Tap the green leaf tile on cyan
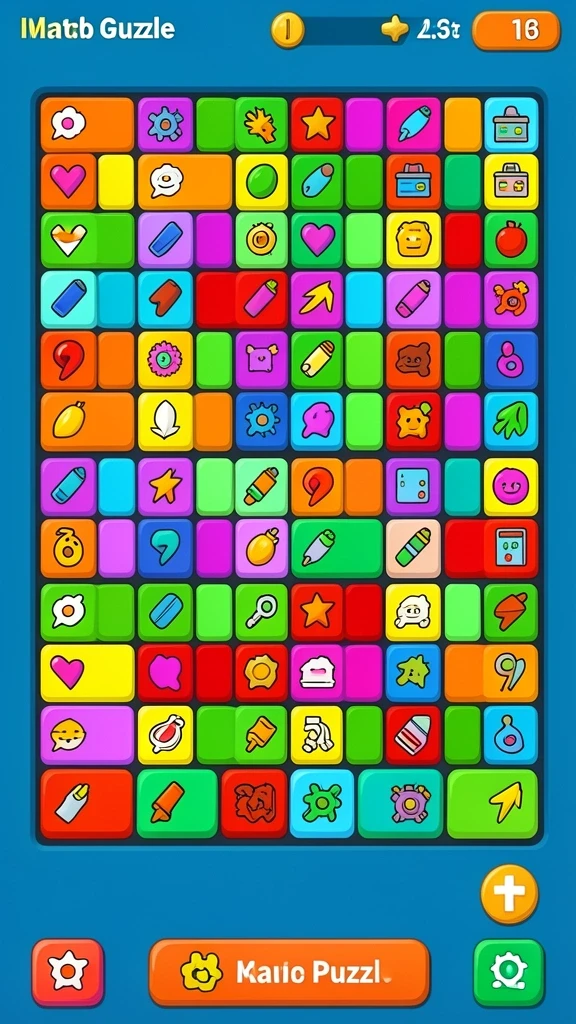The image size is (576, 1024). pyautogui.click(x=511, y=421)
